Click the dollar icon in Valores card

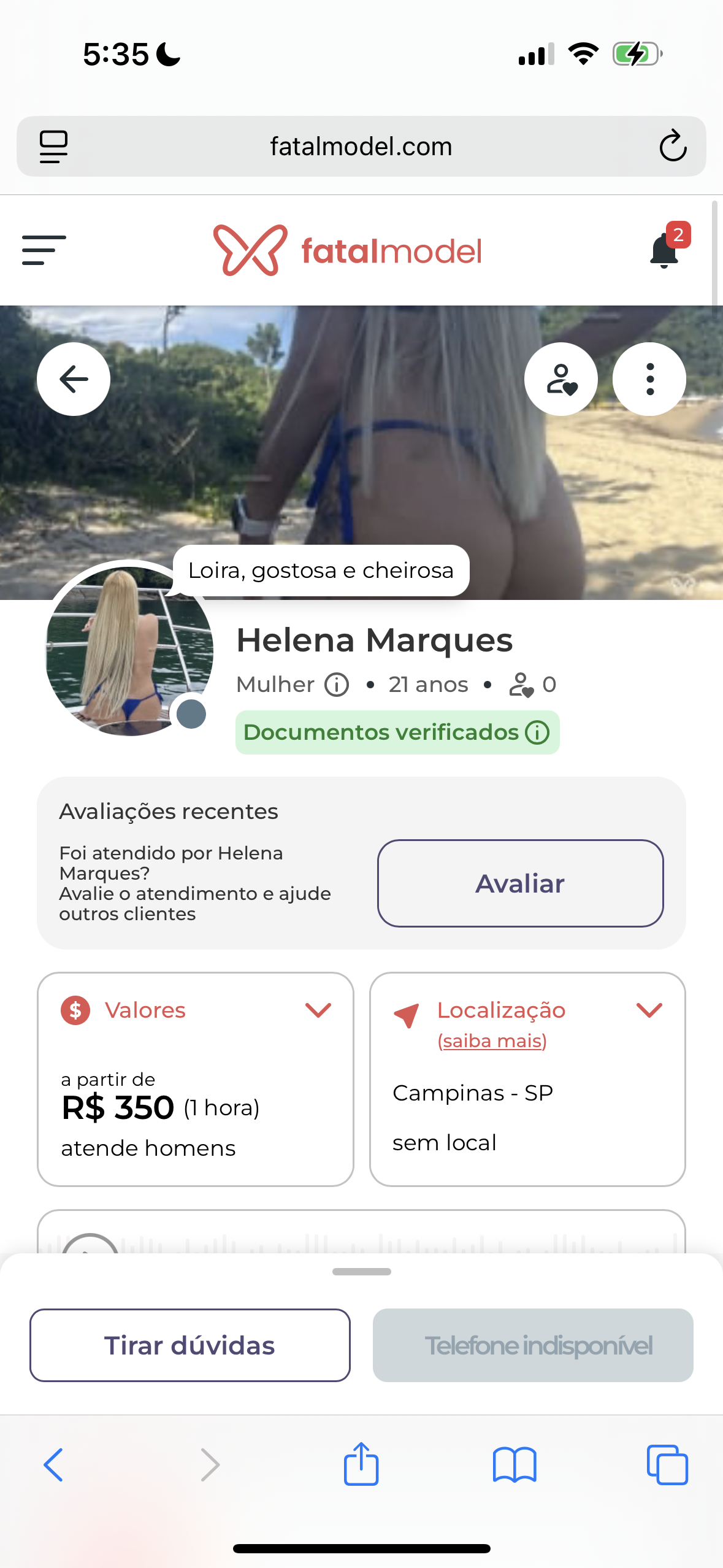click(75, 1010)
